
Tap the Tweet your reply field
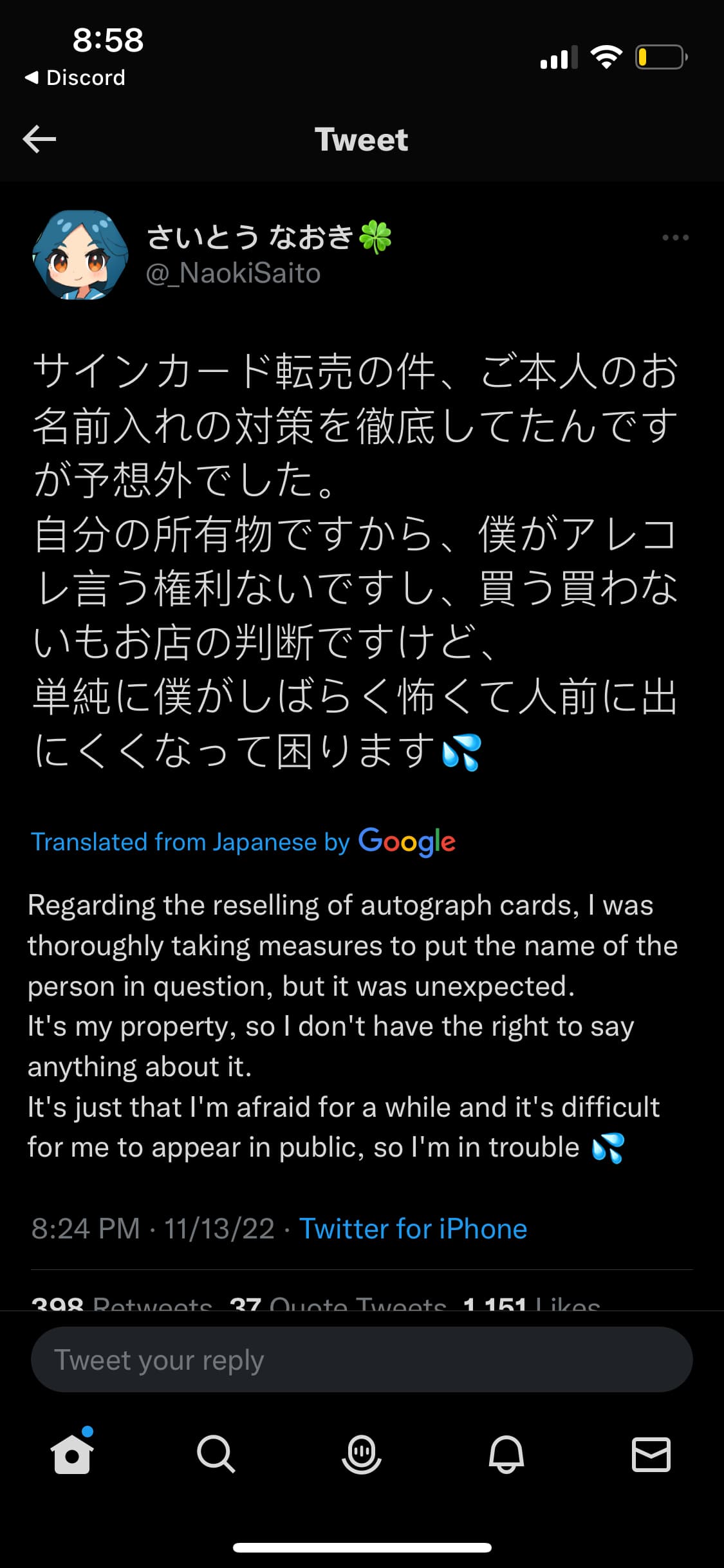(x=362, y=1359)
